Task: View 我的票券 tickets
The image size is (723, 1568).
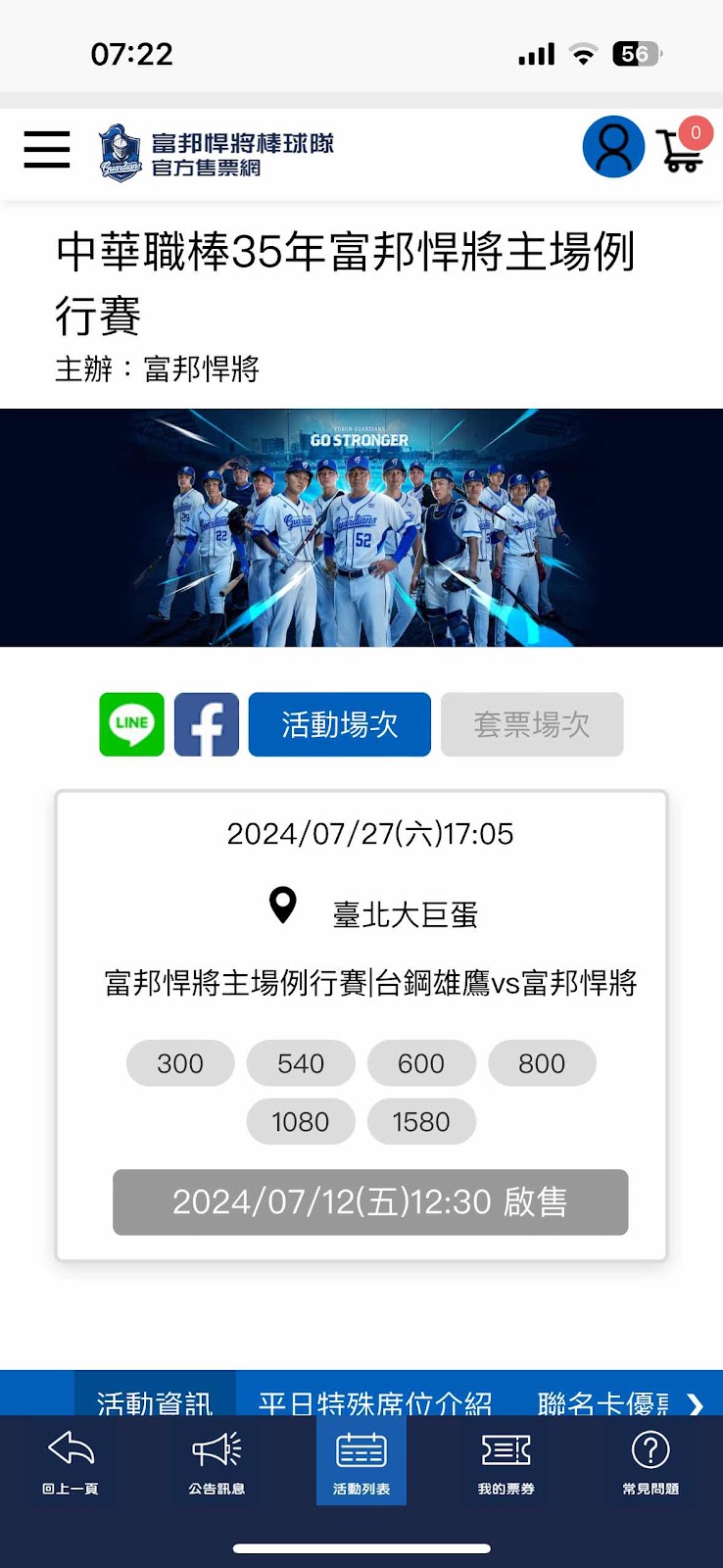Action: pos(506,1460)
